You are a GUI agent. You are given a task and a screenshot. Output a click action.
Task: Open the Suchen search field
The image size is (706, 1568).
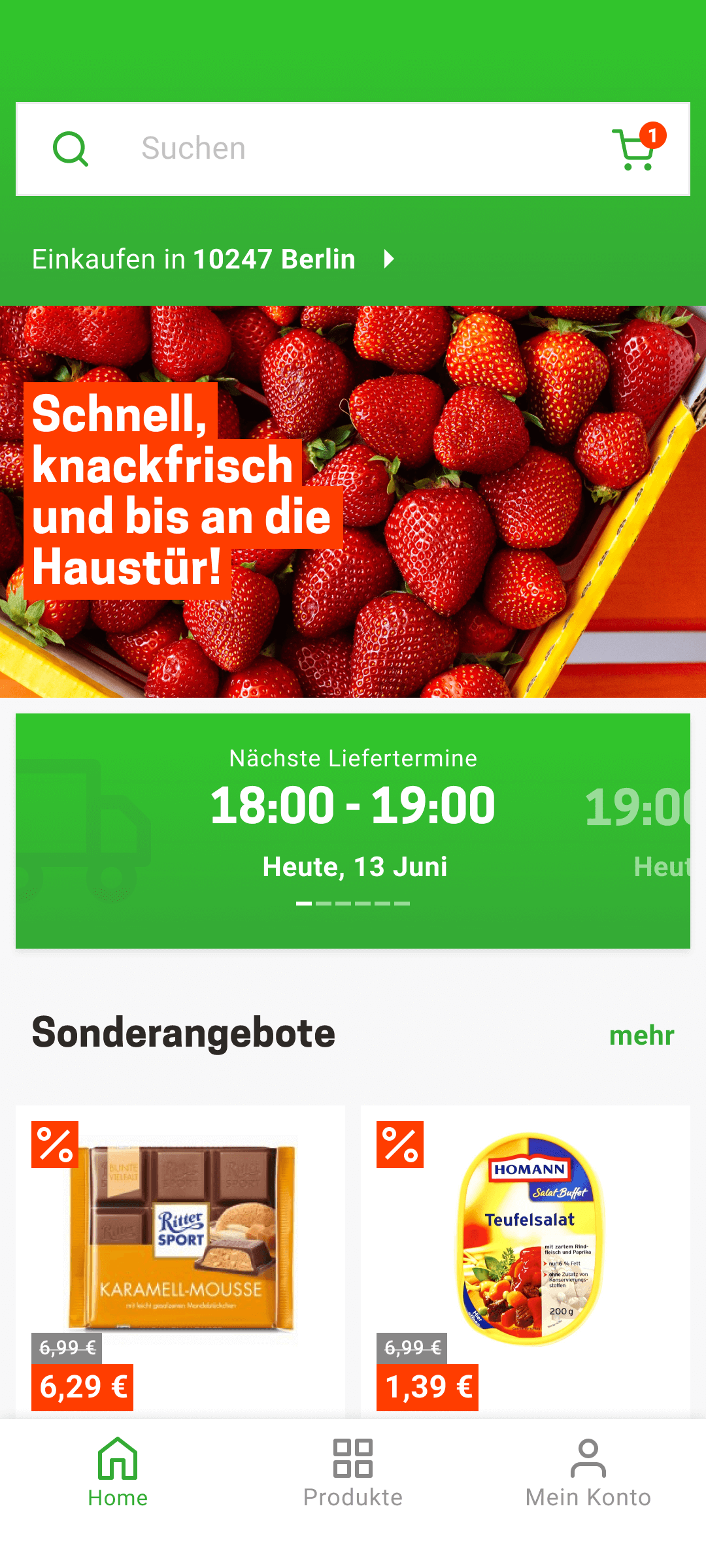[327, 149]
